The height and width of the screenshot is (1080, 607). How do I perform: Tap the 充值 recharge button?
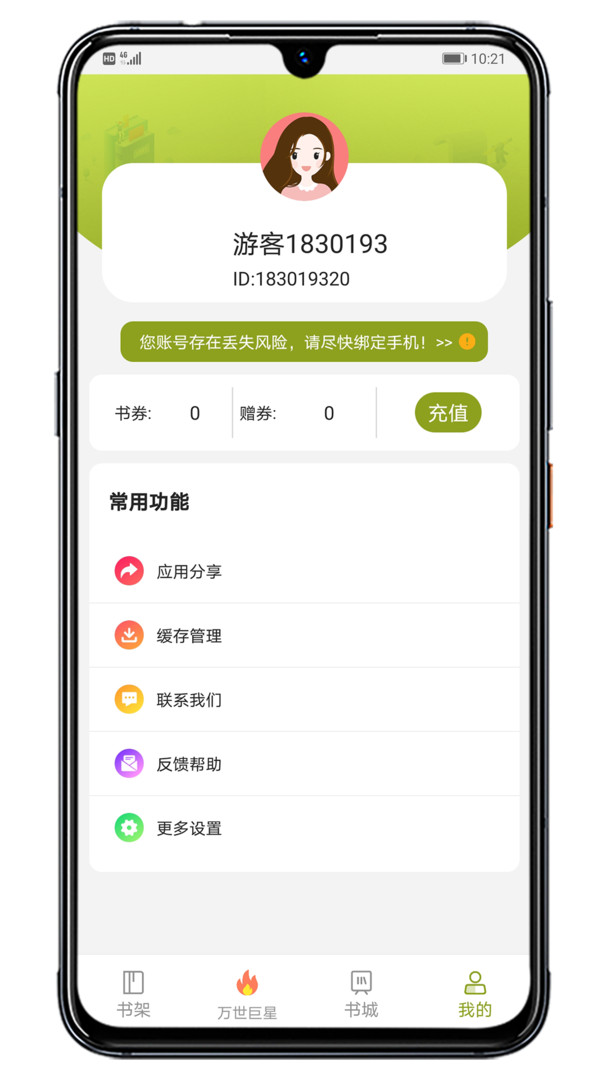(448, 413)
